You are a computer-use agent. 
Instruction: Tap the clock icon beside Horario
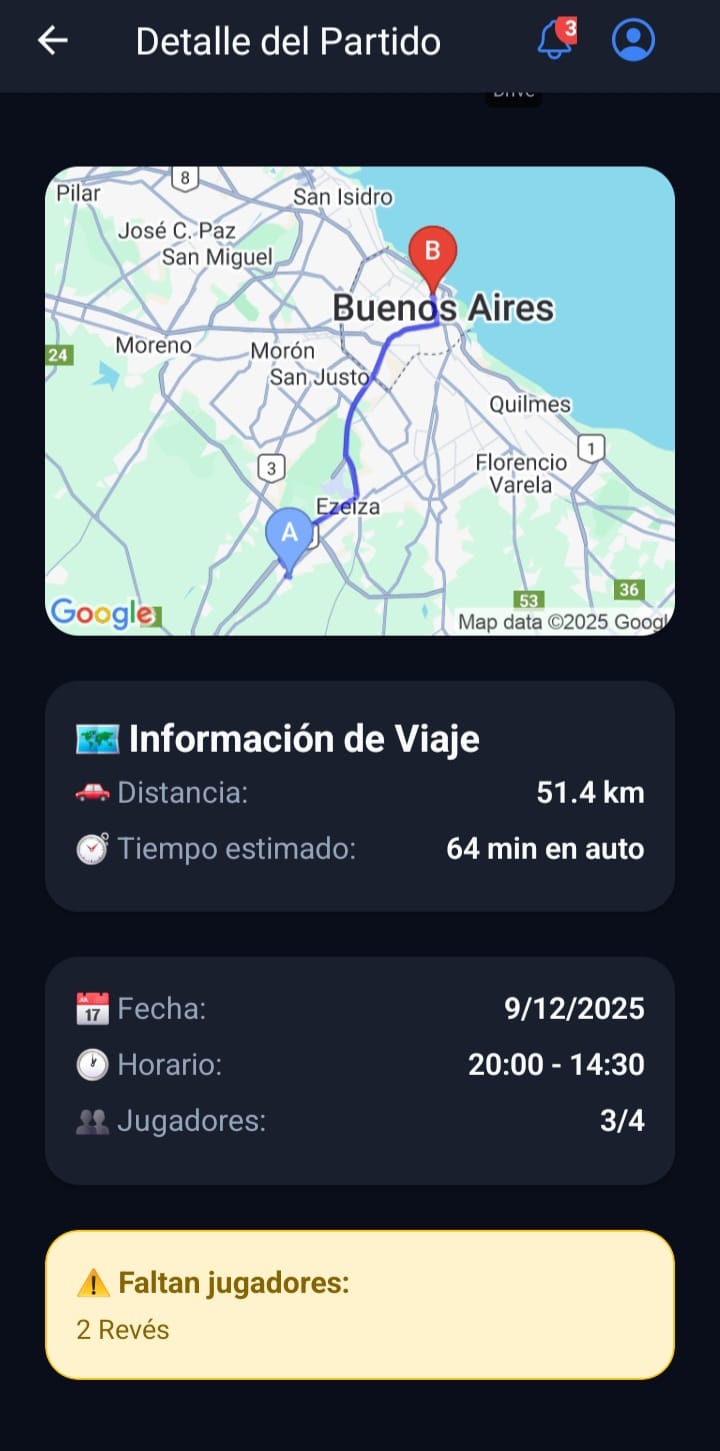(x=92, y=1065)
